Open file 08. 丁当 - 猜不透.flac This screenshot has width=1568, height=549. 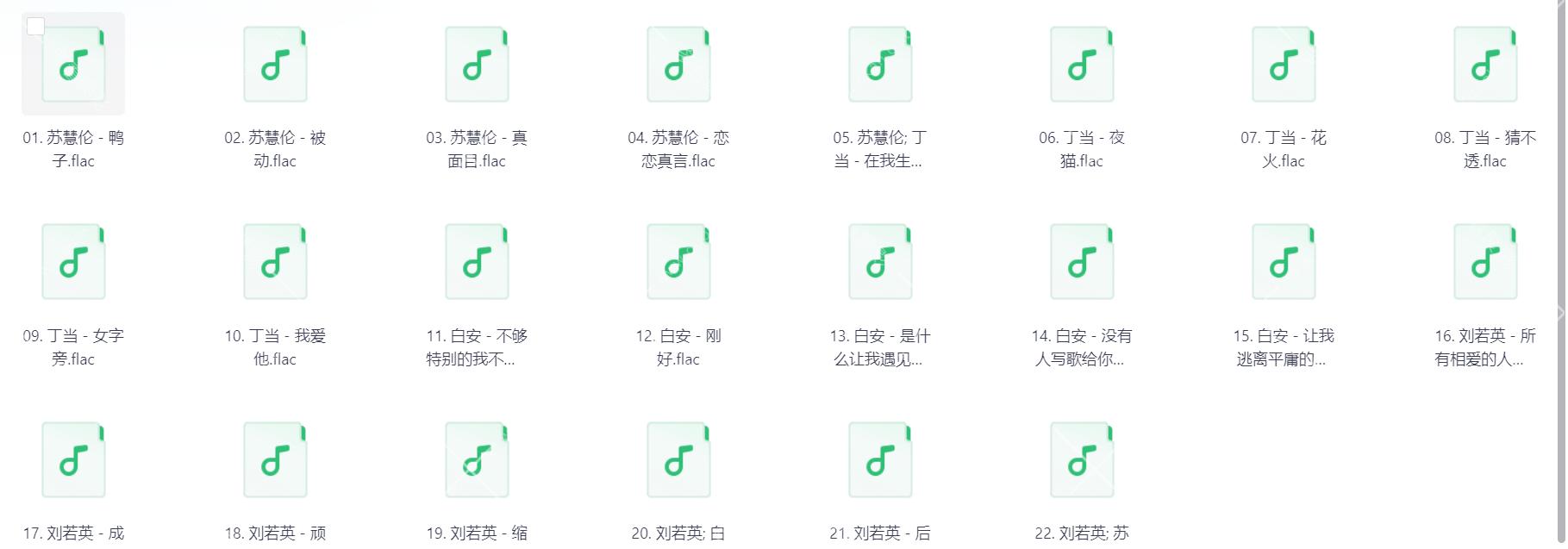pyautogui.click(x=1485, y=65)
